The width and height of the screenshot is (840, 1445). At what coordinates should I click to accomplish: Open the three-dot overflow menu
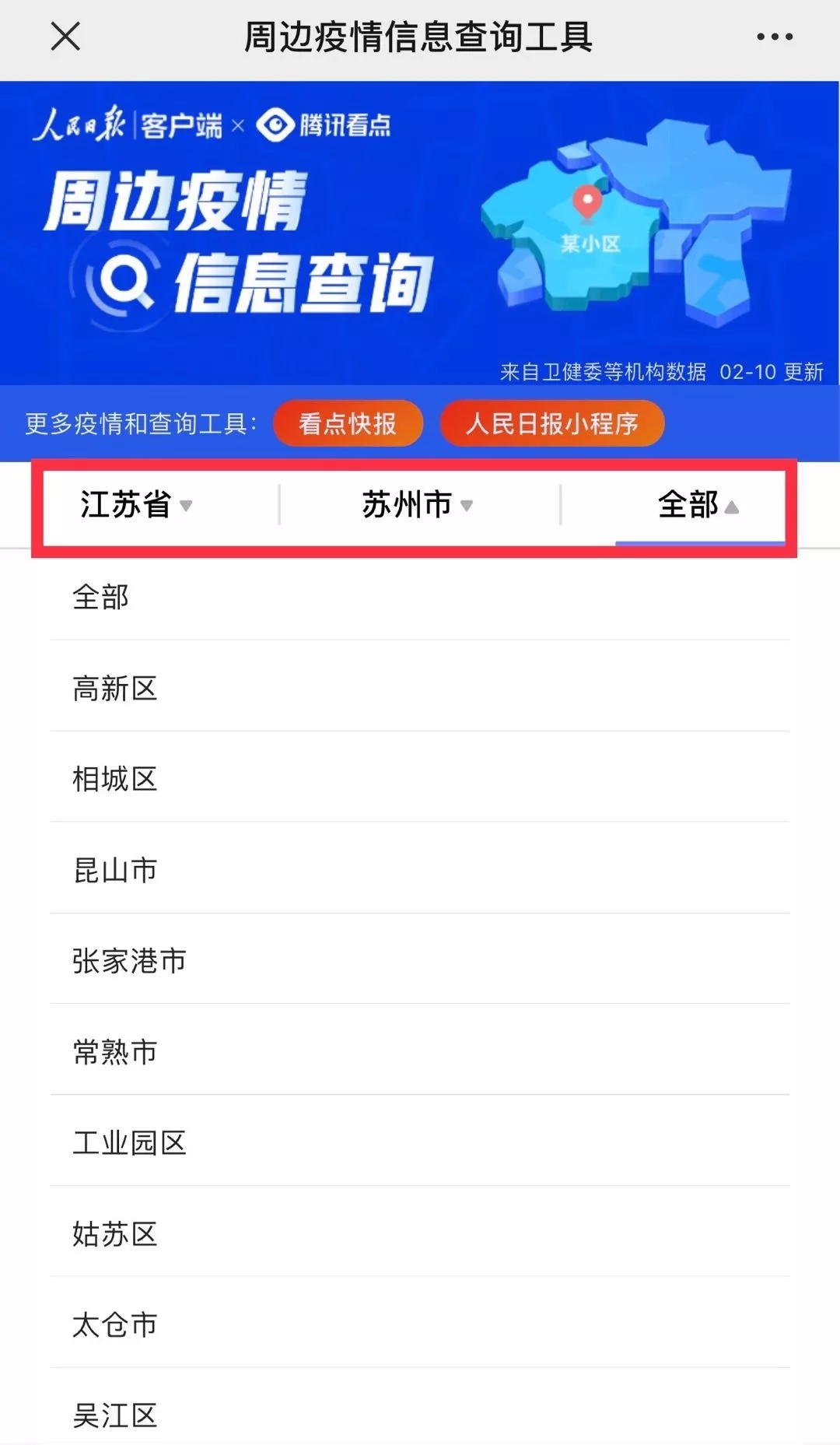pos(775,37)
